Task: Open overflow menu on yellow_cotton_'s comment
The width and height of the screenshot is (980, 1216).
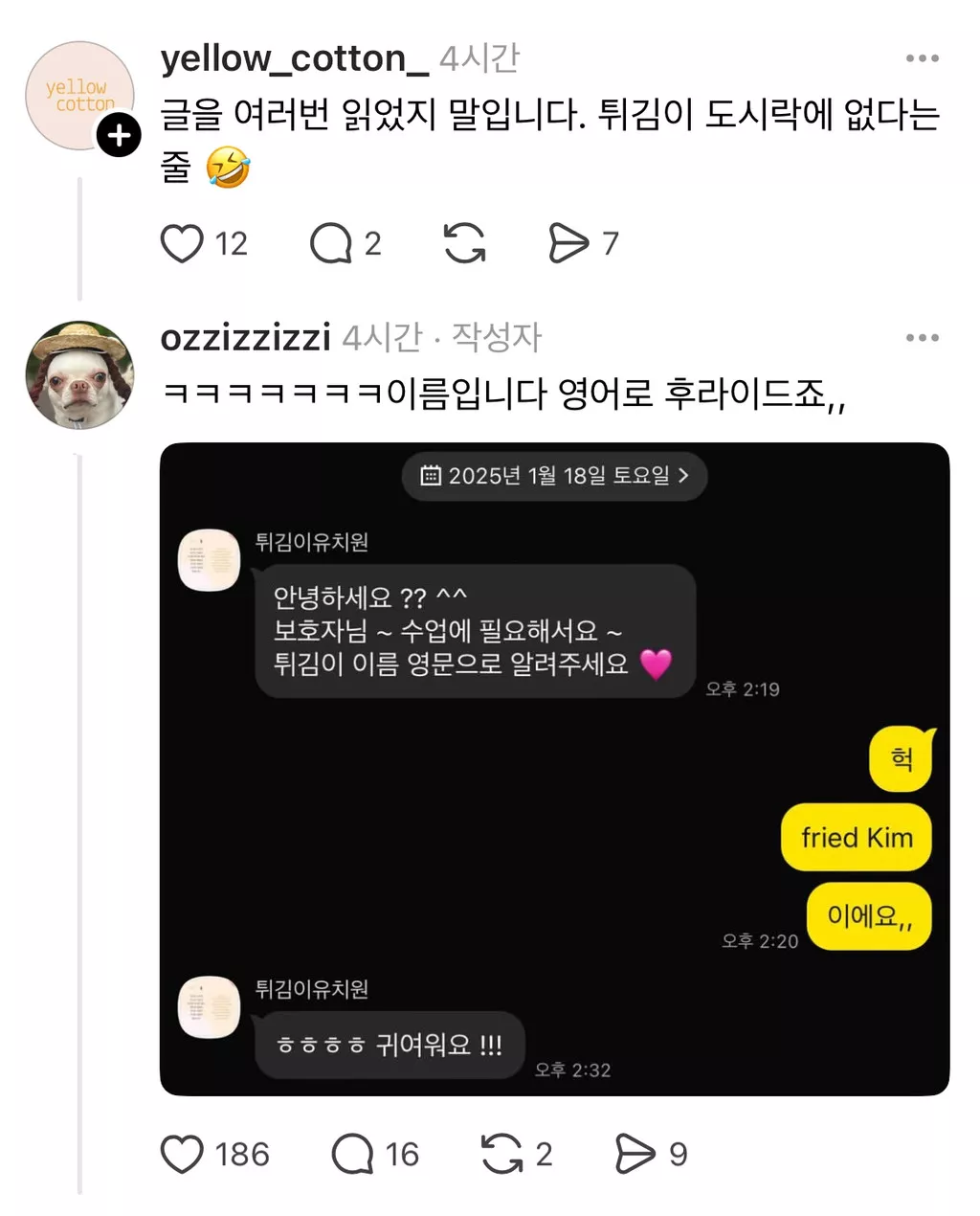Action: pyautogui.click(x=922, y=58)
